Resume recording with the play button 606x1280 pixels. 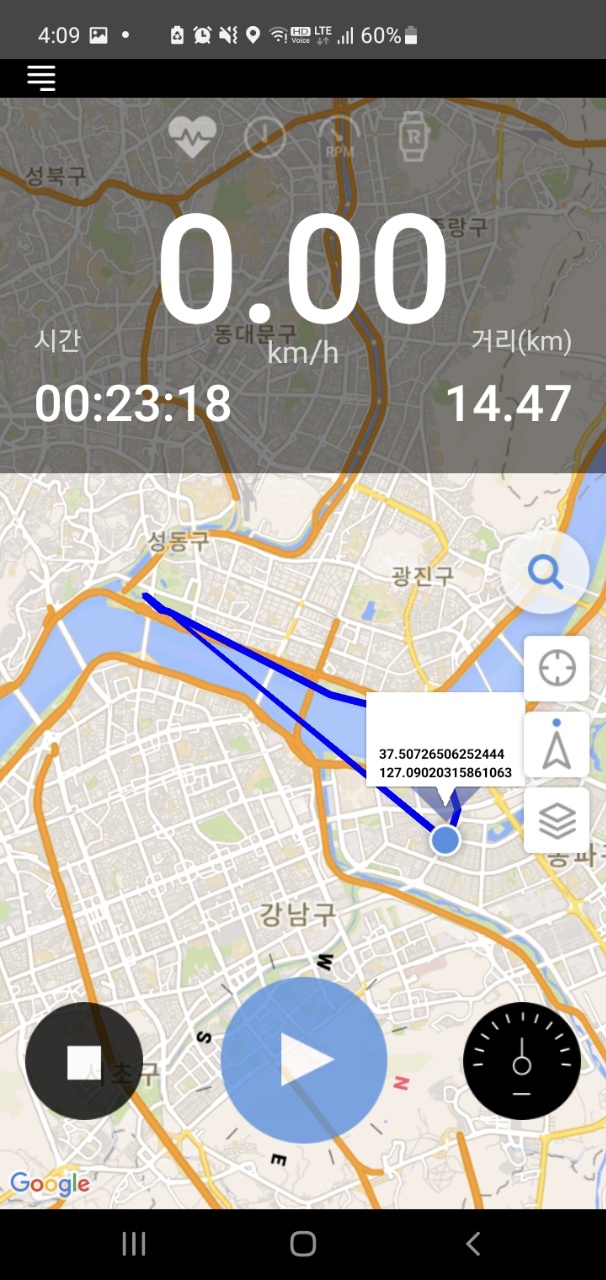[x=304, y=1060]
